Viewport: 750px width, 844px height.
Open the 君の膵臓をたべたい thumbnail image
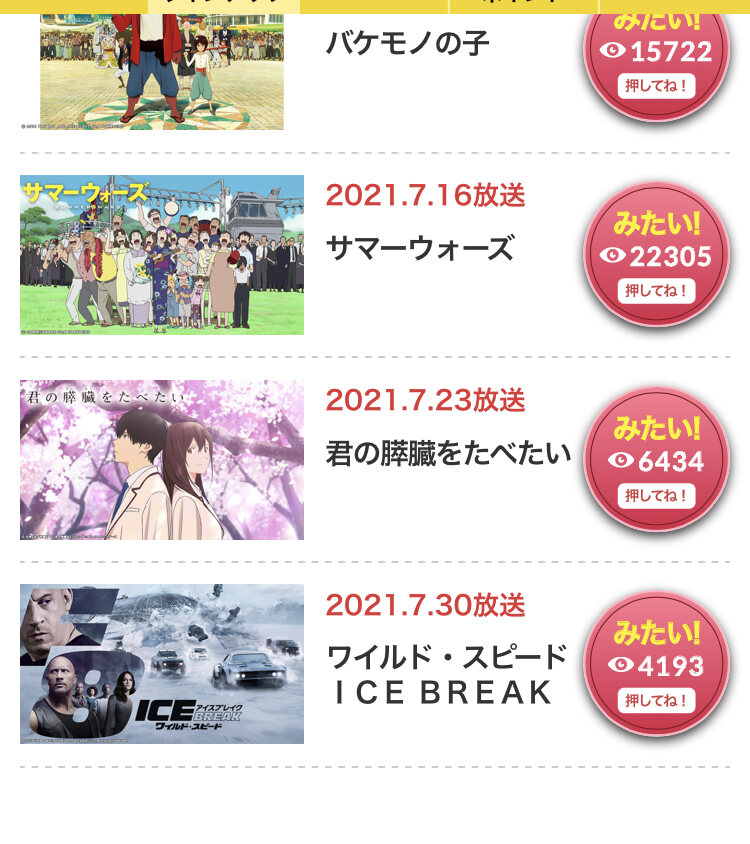(162, 460)
